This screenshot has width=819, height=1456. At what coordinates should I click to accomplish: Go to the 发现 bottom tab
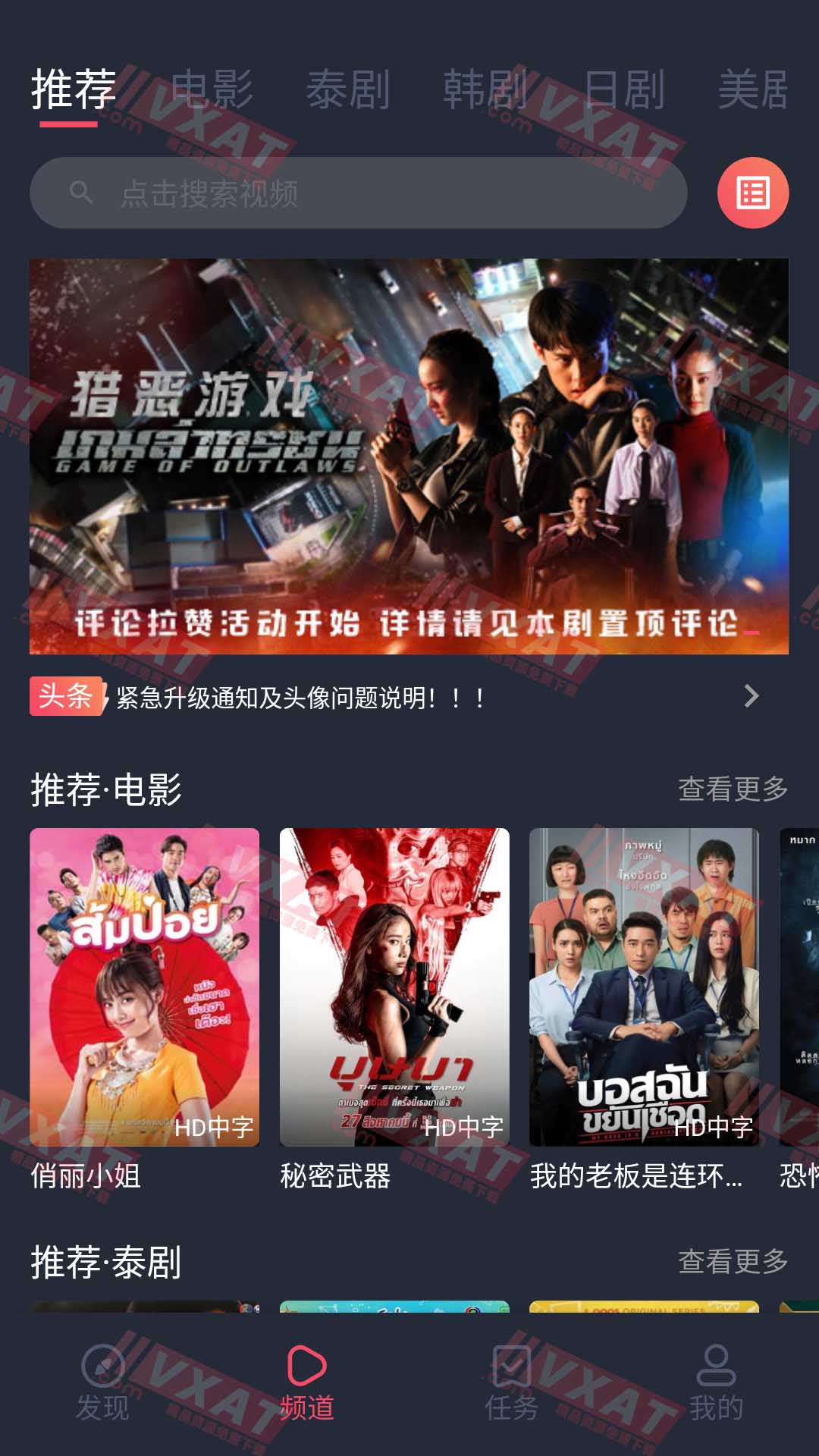[x=102, y=1383]
